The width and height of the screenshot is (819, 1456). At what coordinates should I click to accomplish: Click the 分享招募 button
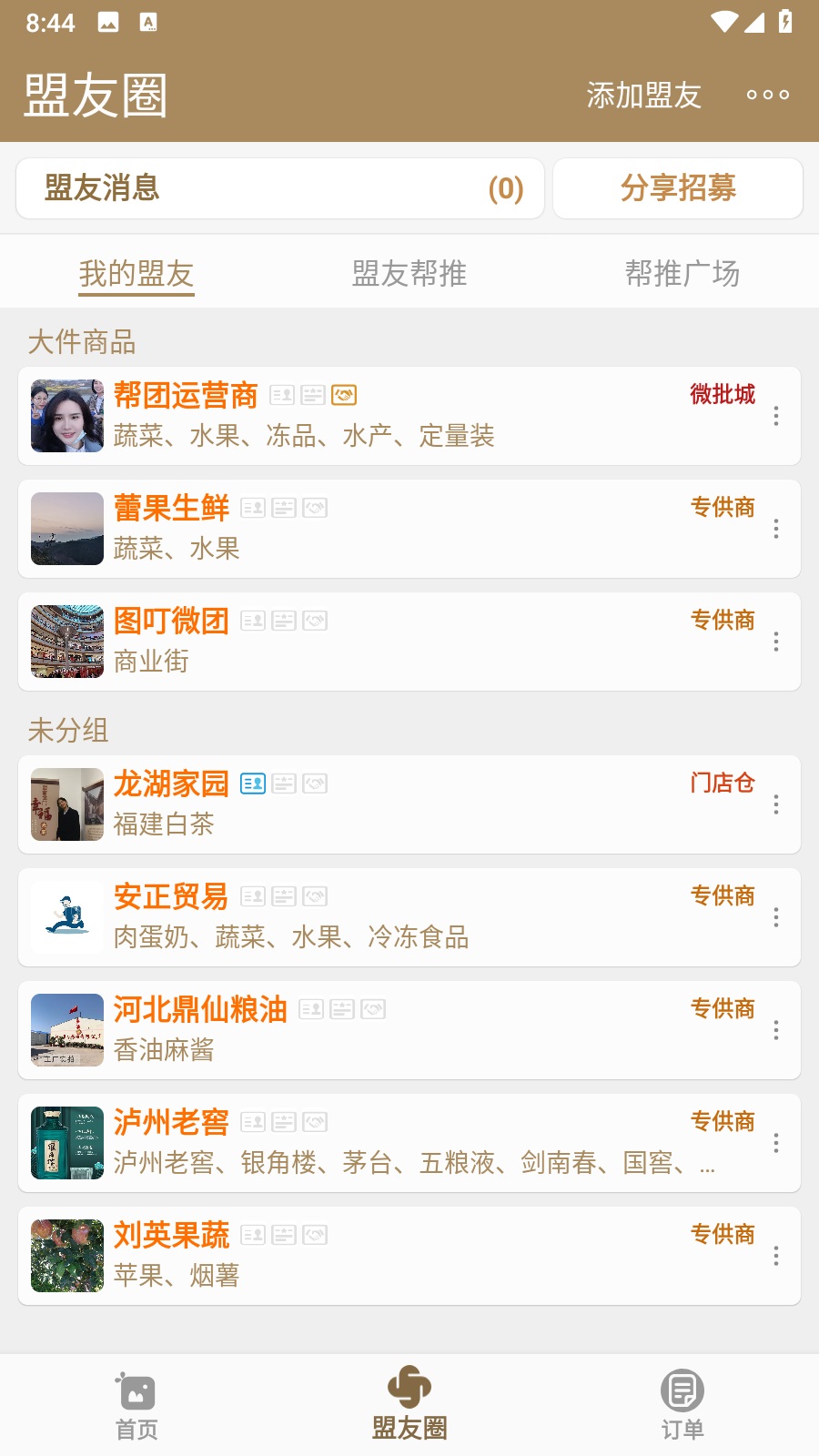(678, 188)
